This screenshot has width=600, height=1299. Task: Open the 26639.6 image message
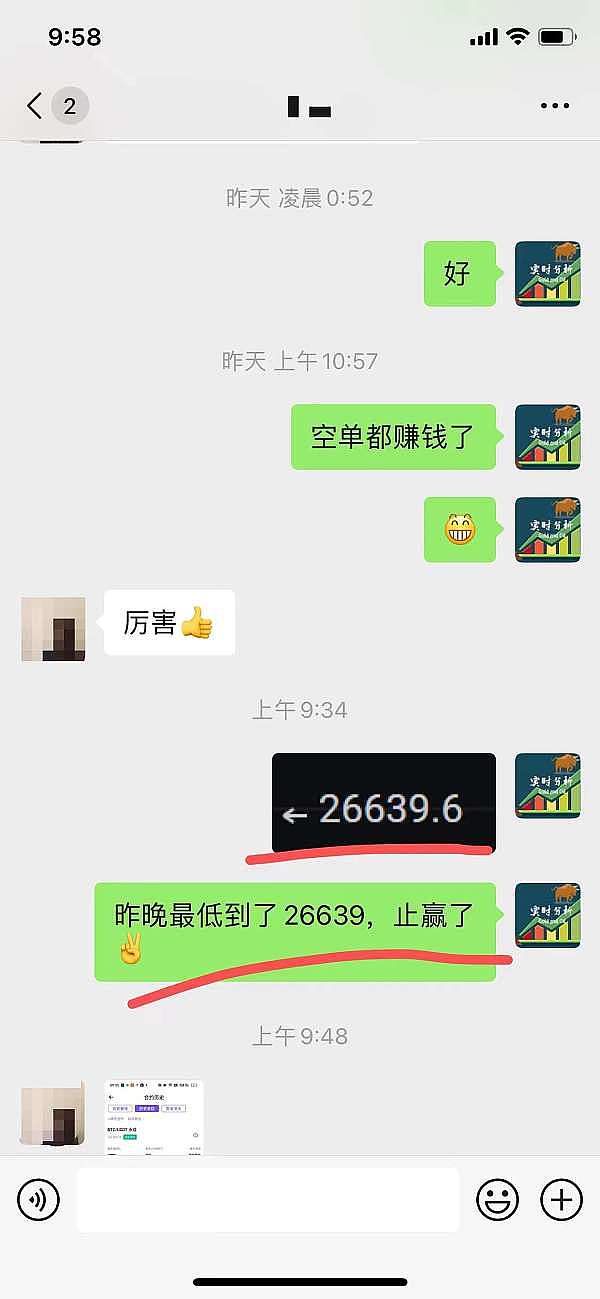tap(383, 803)
